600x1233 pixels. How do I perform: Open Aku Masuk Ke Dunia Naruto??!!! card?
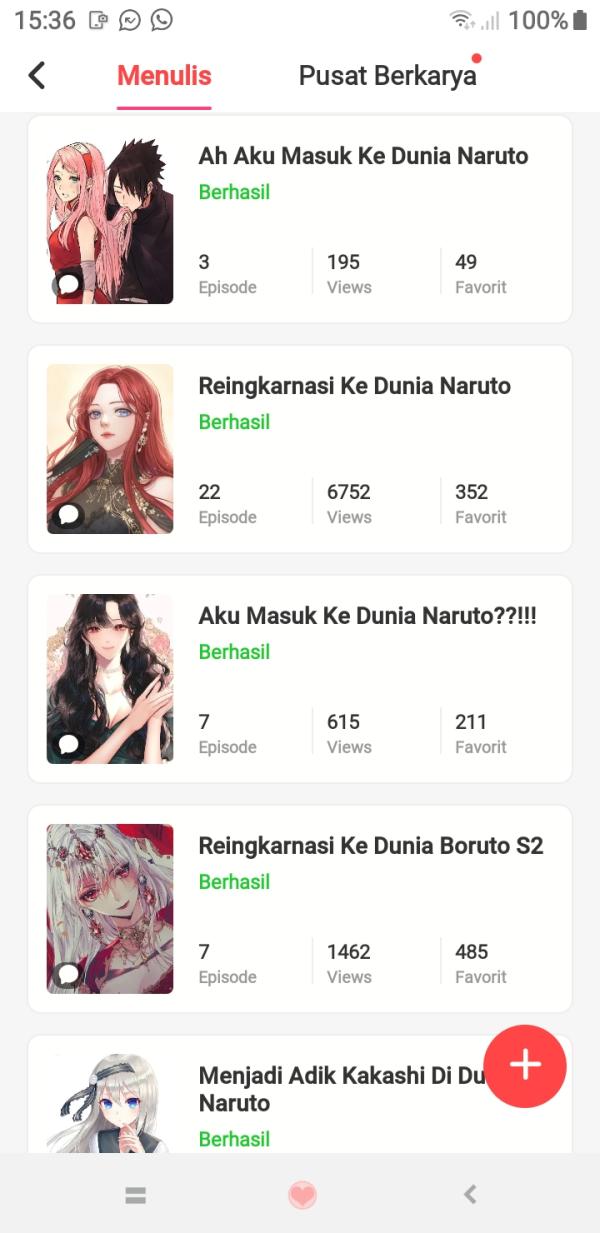coord(367,616)
